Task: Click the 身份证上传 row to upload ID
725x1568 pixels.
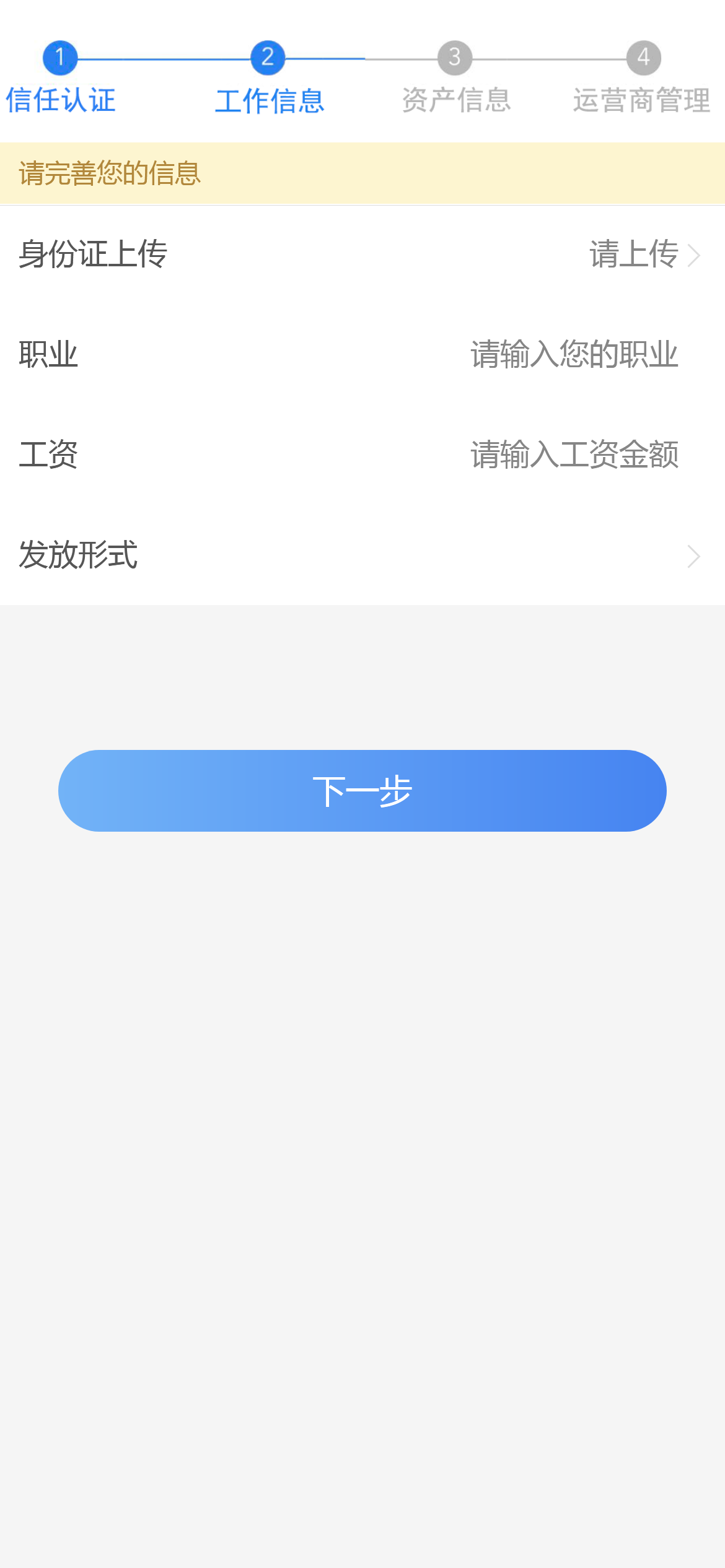Action: click(362, 255)
